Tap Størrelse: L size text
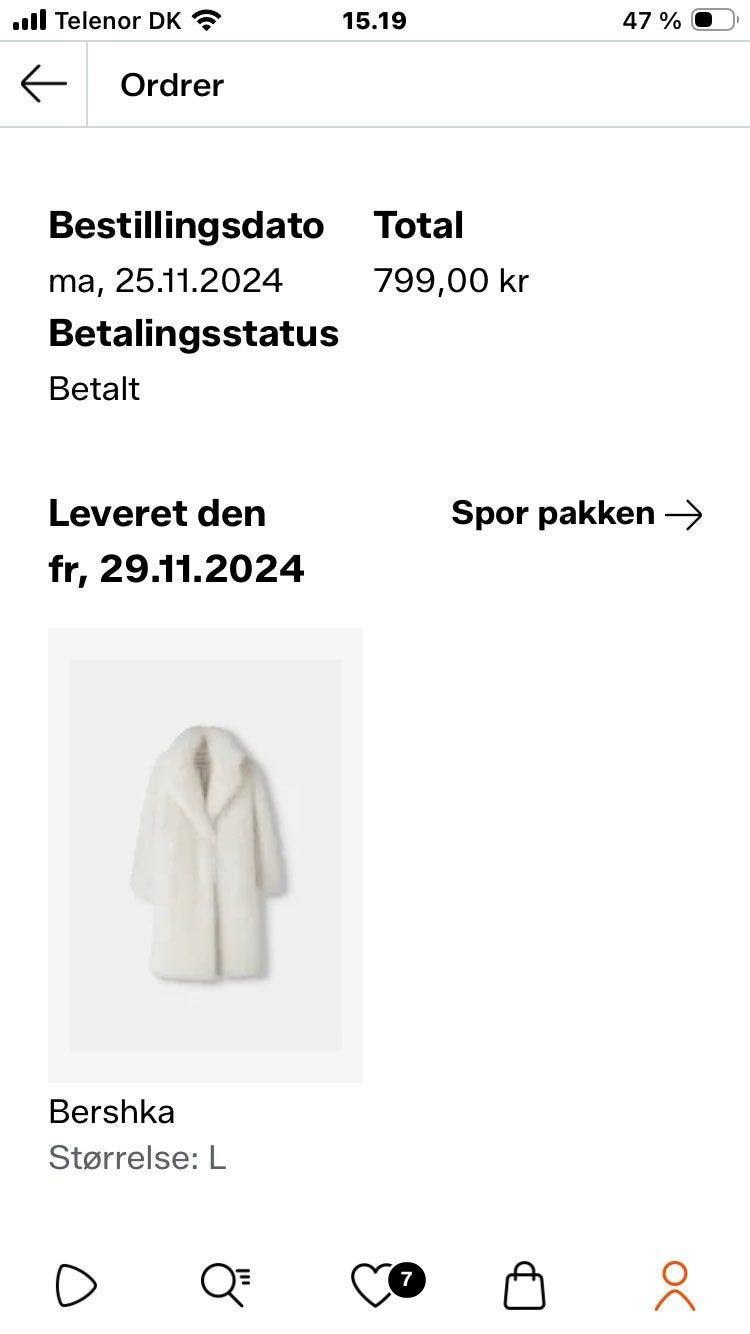Viewport: 750px width, 1334px height. point(138,1159)
